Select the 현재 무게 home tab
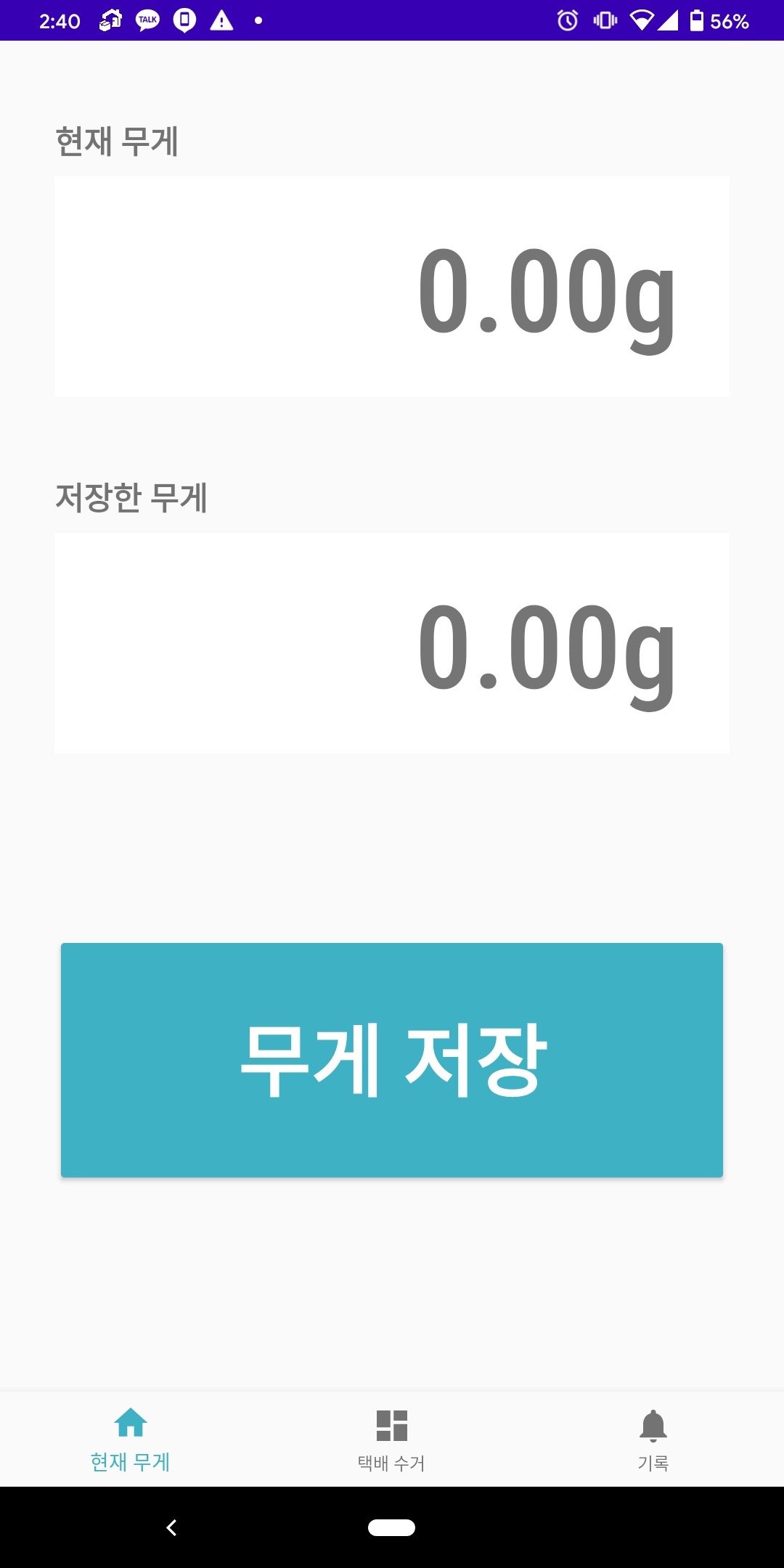784x1568 pixels. point(131,1440)
